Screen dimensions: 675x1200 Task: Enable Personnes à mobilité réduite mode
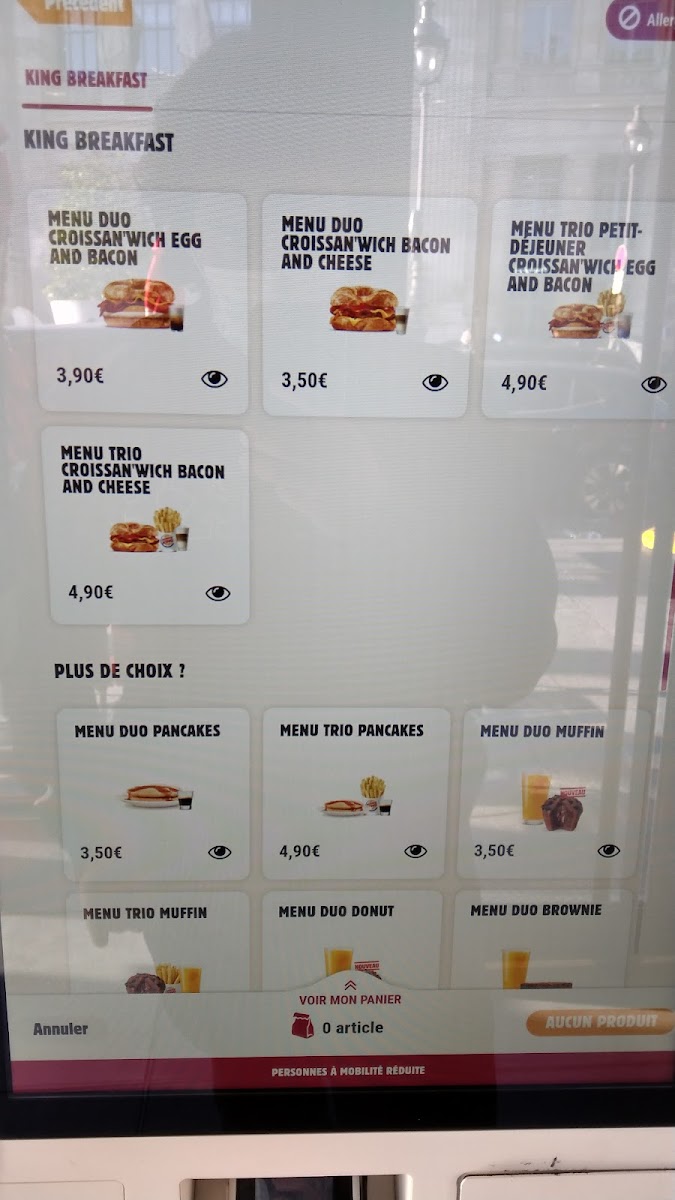point(348,1071)
